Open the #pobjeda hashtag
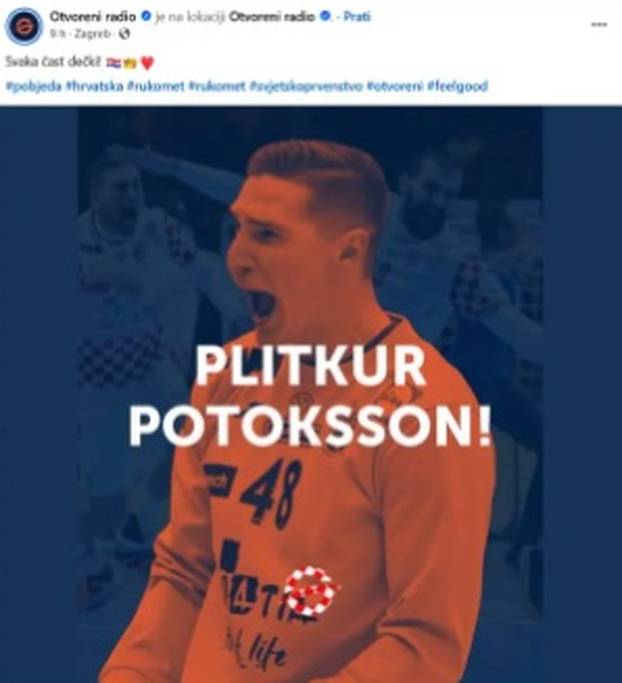Image resolution: width=622 pixels, height=683 pixels. click(x=33, y=86)
